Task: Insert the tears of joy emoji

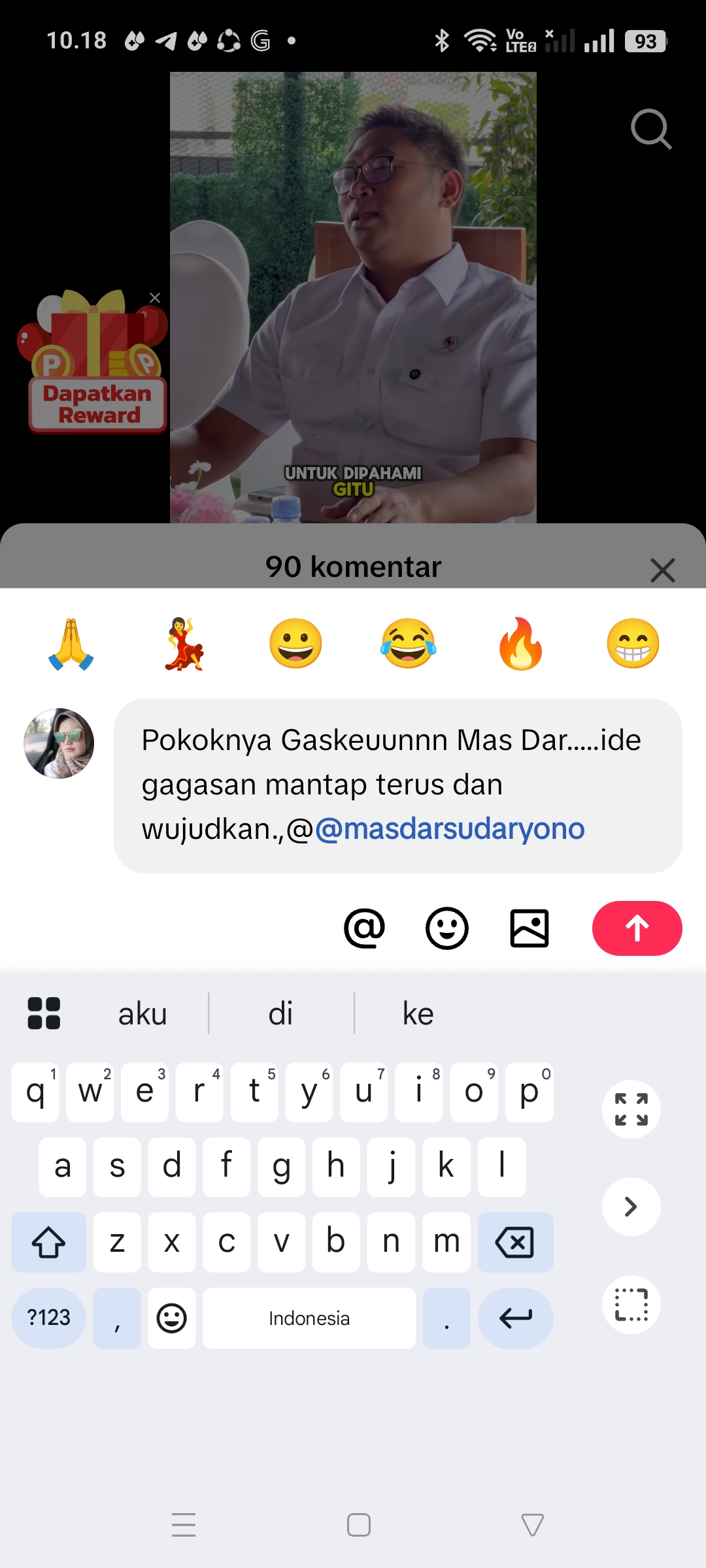Action: click(409, 644)
